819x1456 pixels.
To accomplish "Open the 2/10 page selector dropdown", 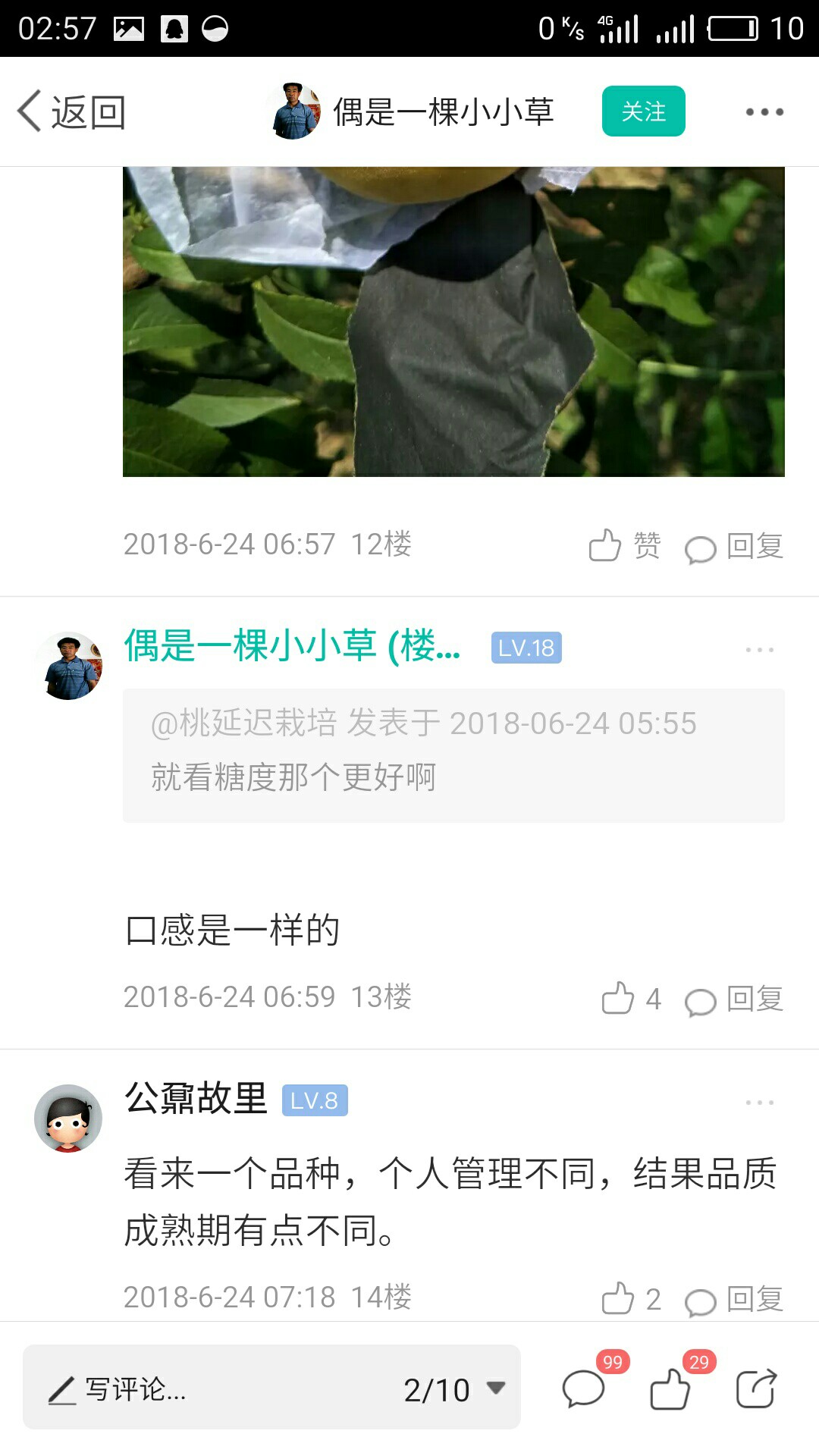I will click(x=455, y=1389).
